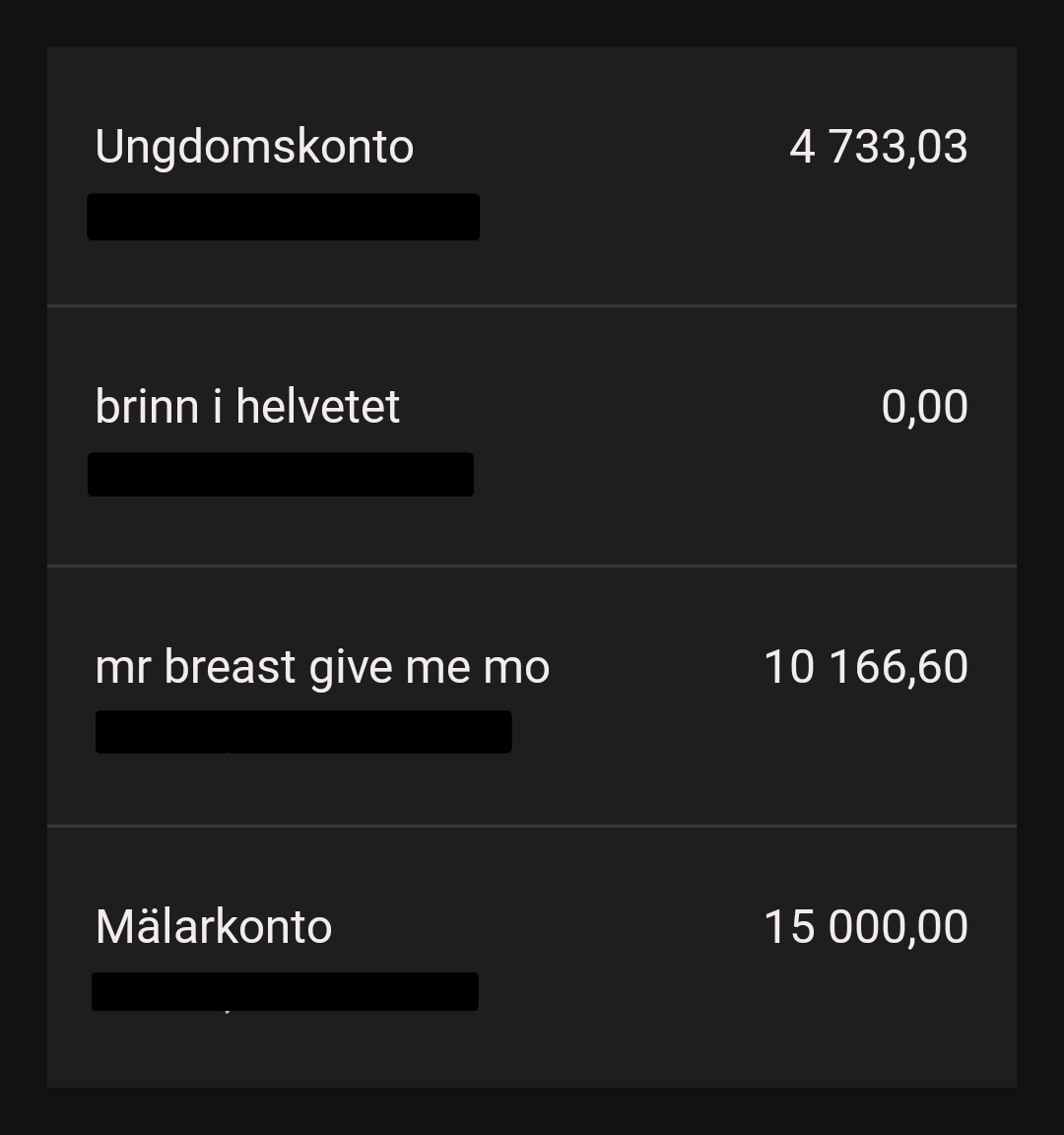View the Mälarkonto account details
1064x1135 pixels.
pos(214,927)
